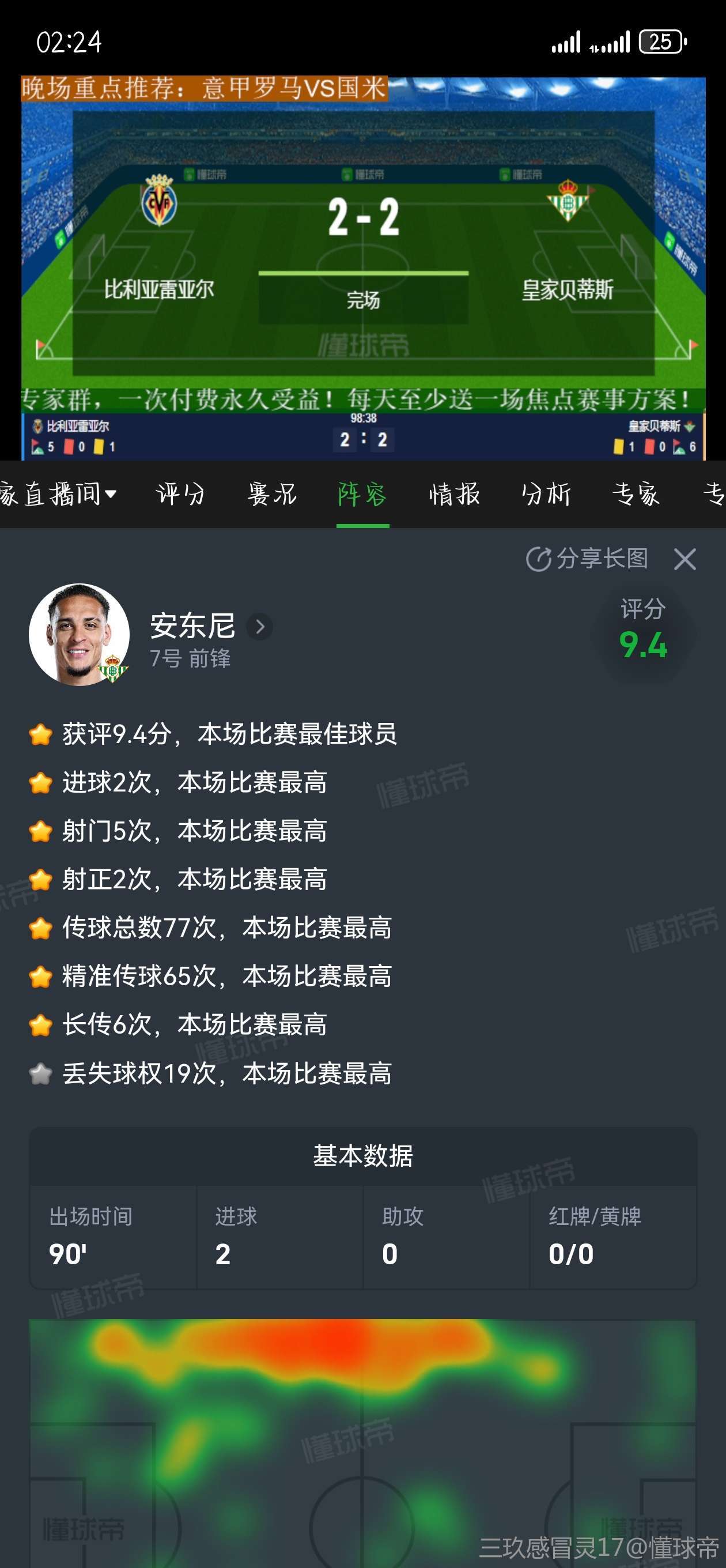Switch to the 专家 tab
726x1568 pixels.
pyautogui.click(x=636, y=493)
